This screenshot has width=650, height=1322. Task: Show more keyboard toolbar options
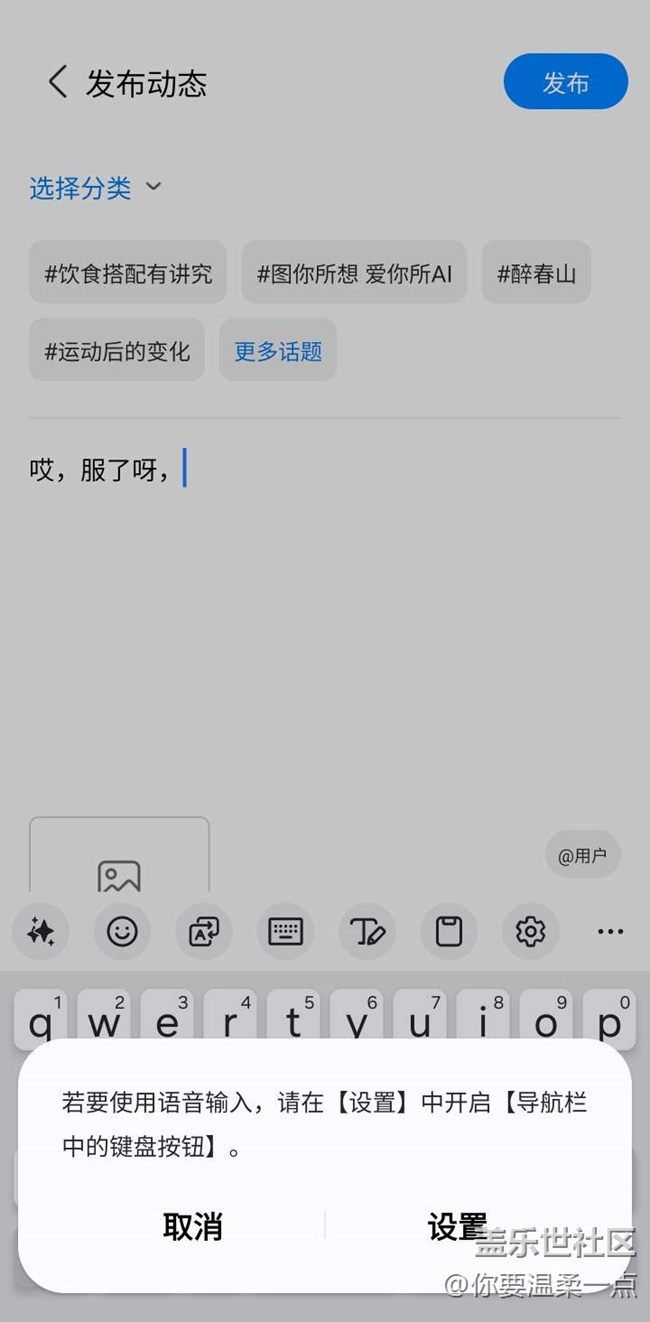tap(611, 931)
